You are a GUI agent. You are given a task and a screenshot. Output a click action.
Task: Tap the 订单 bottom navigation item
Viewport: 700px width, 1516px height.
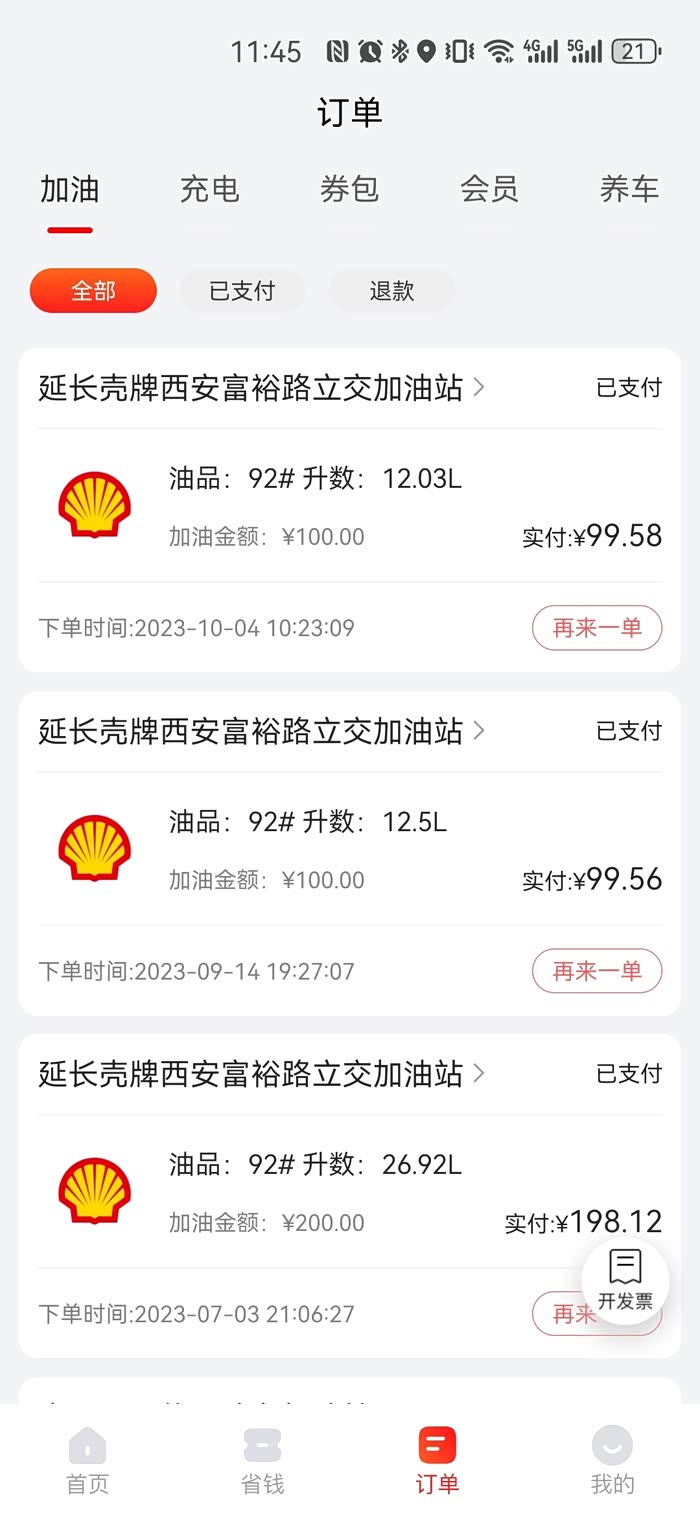coord(437,1460)
